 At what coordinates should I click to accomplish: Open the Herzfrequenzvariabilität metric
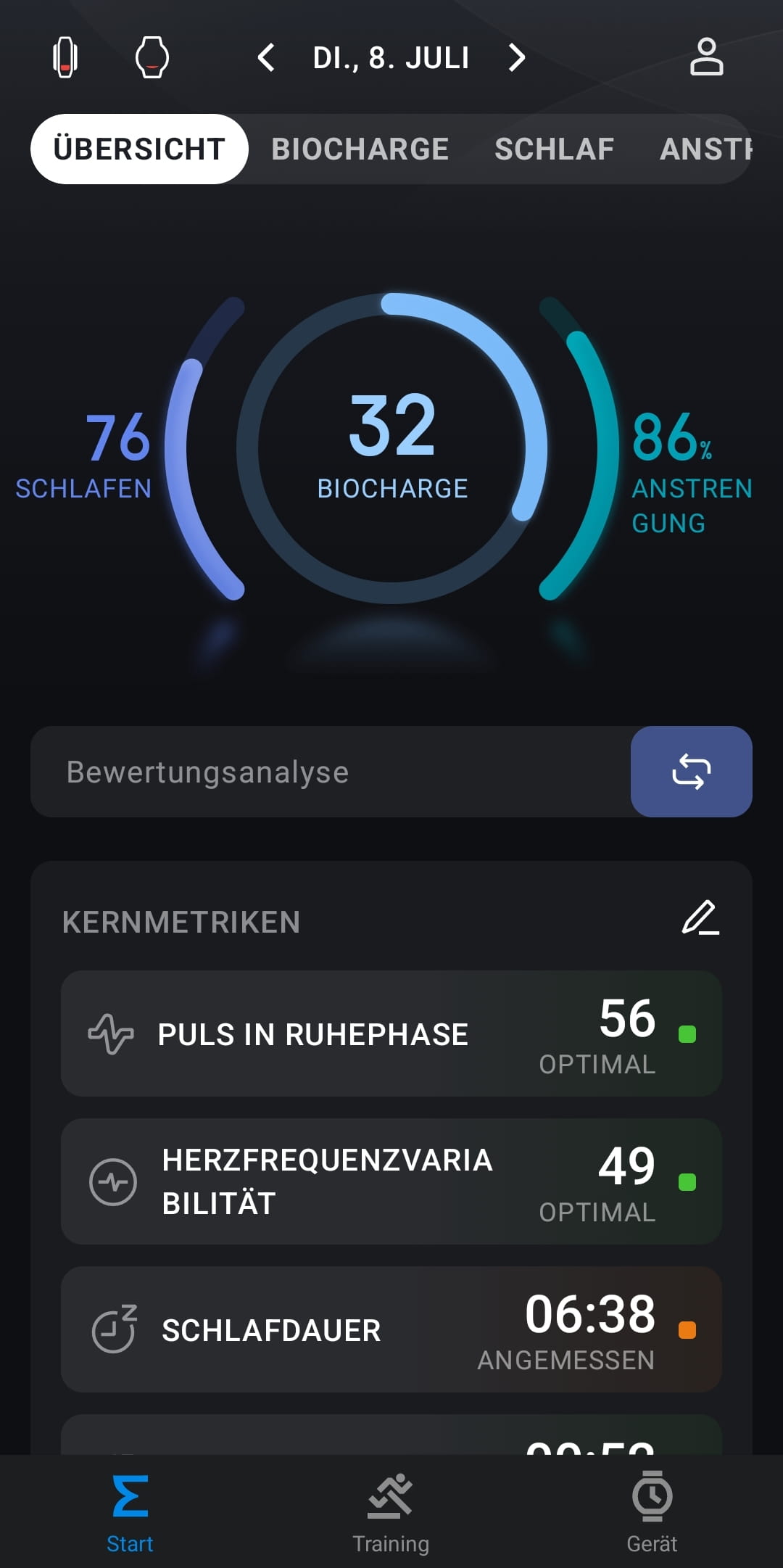[x=391, y=1181]
